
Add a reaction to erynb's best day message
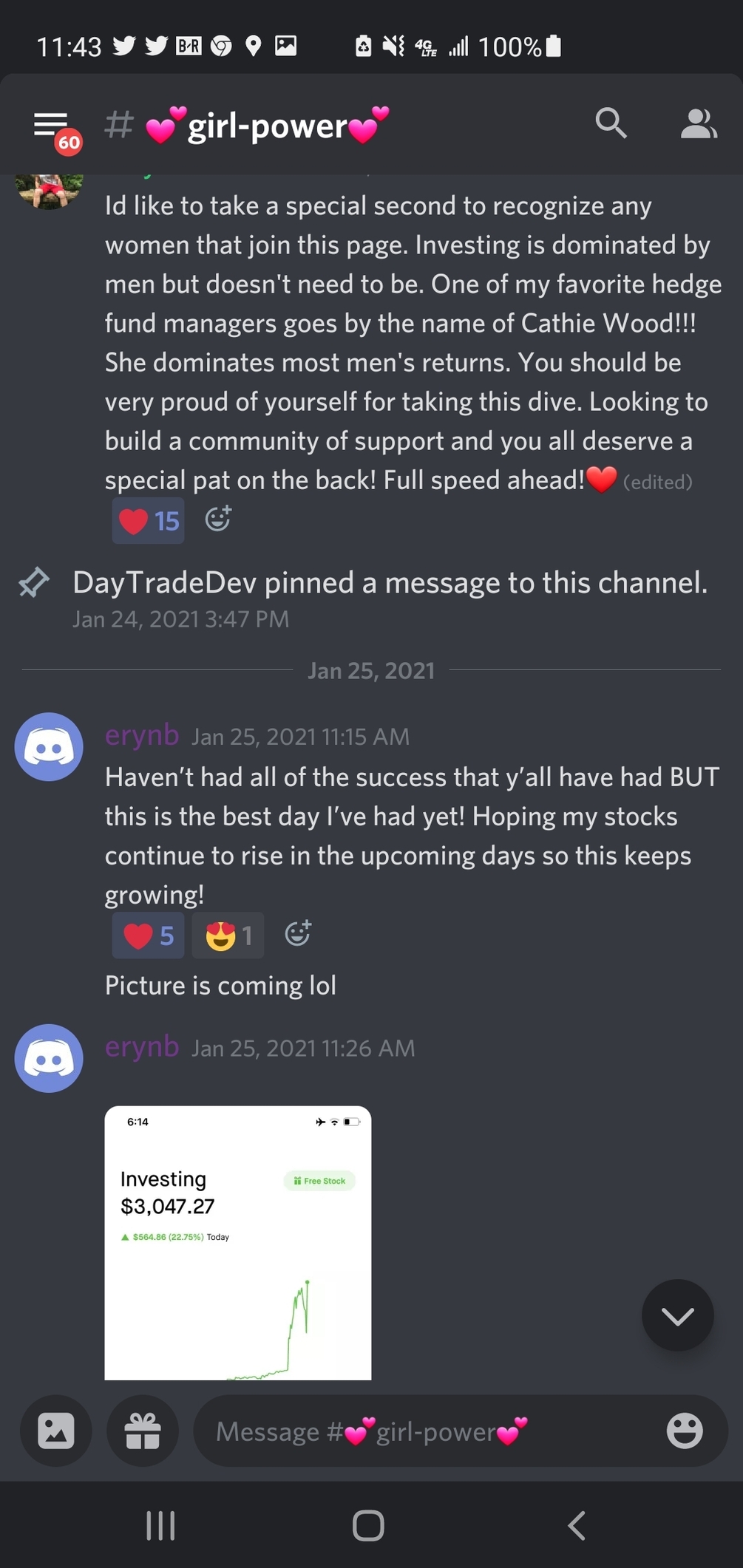tap(297, 934)
